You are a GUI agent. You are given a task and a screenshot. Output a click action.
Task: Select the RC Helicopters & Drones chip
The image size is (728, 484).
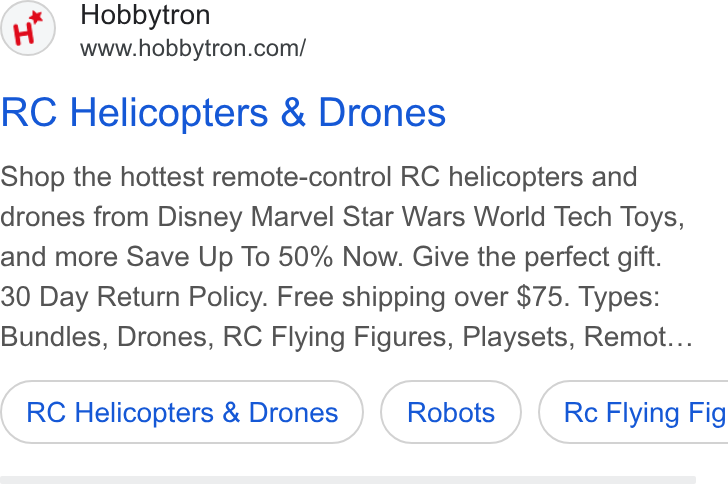(182, 412)
